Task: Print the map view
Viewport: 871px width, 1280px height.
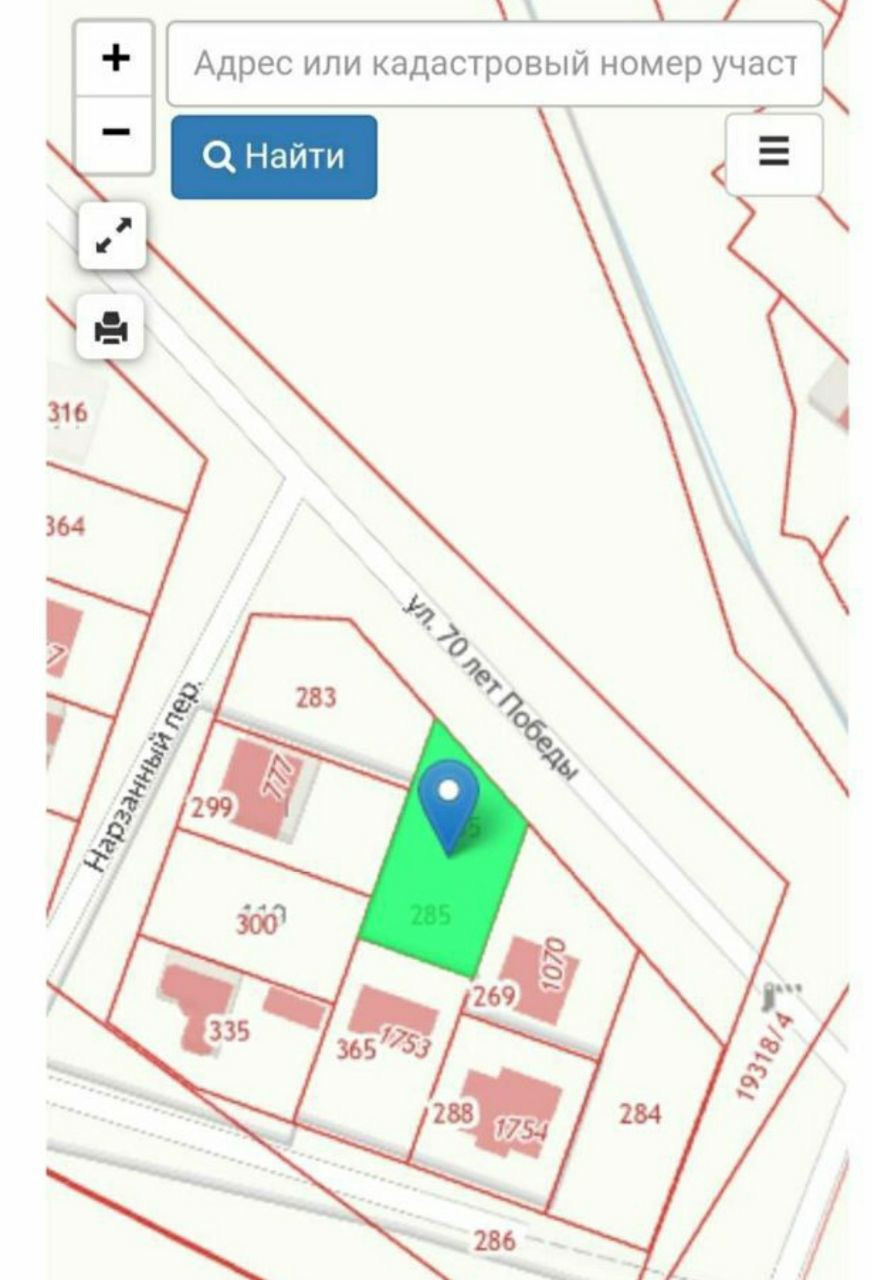Action: (x=111, y=328)
